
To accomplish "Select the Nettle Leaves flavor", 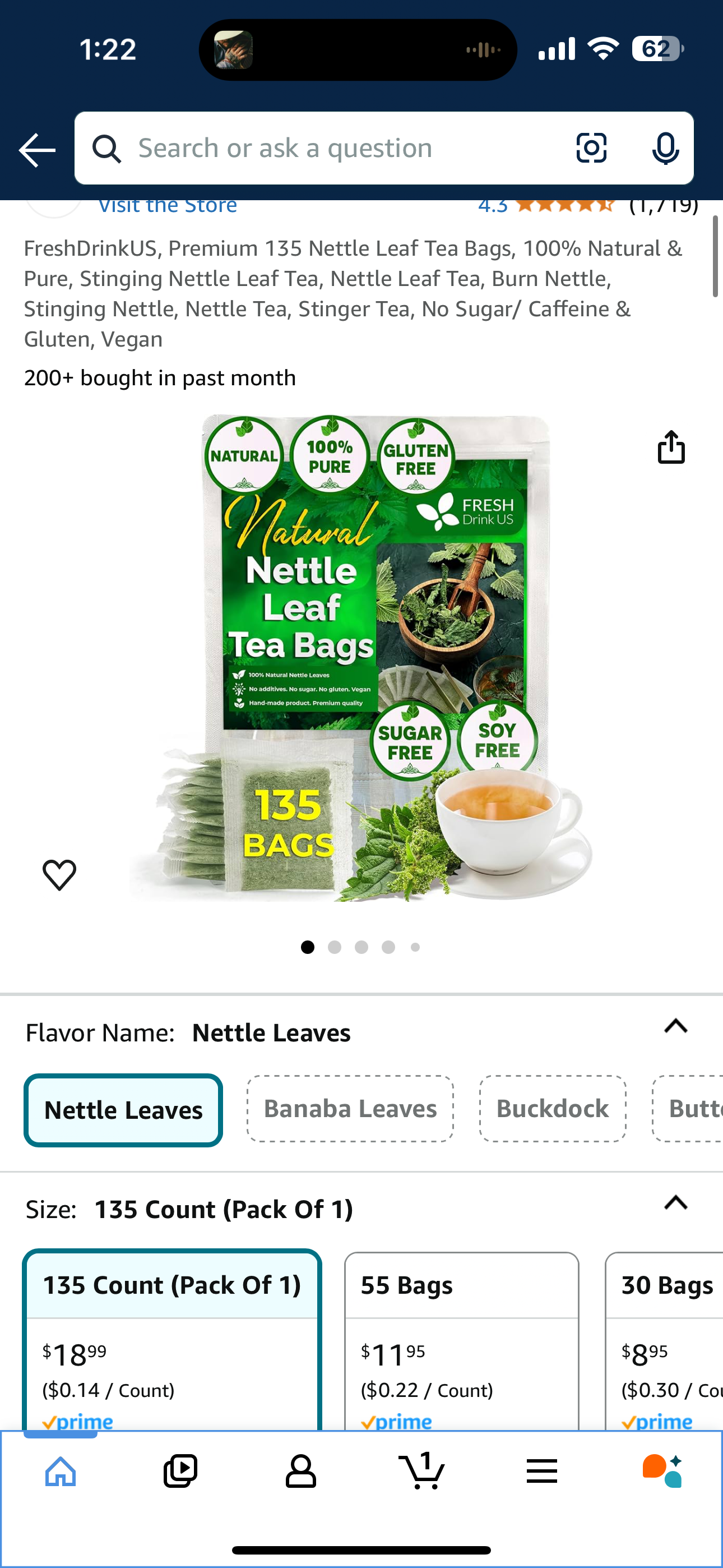I will pyautogui.click(x=123, y=1110).
